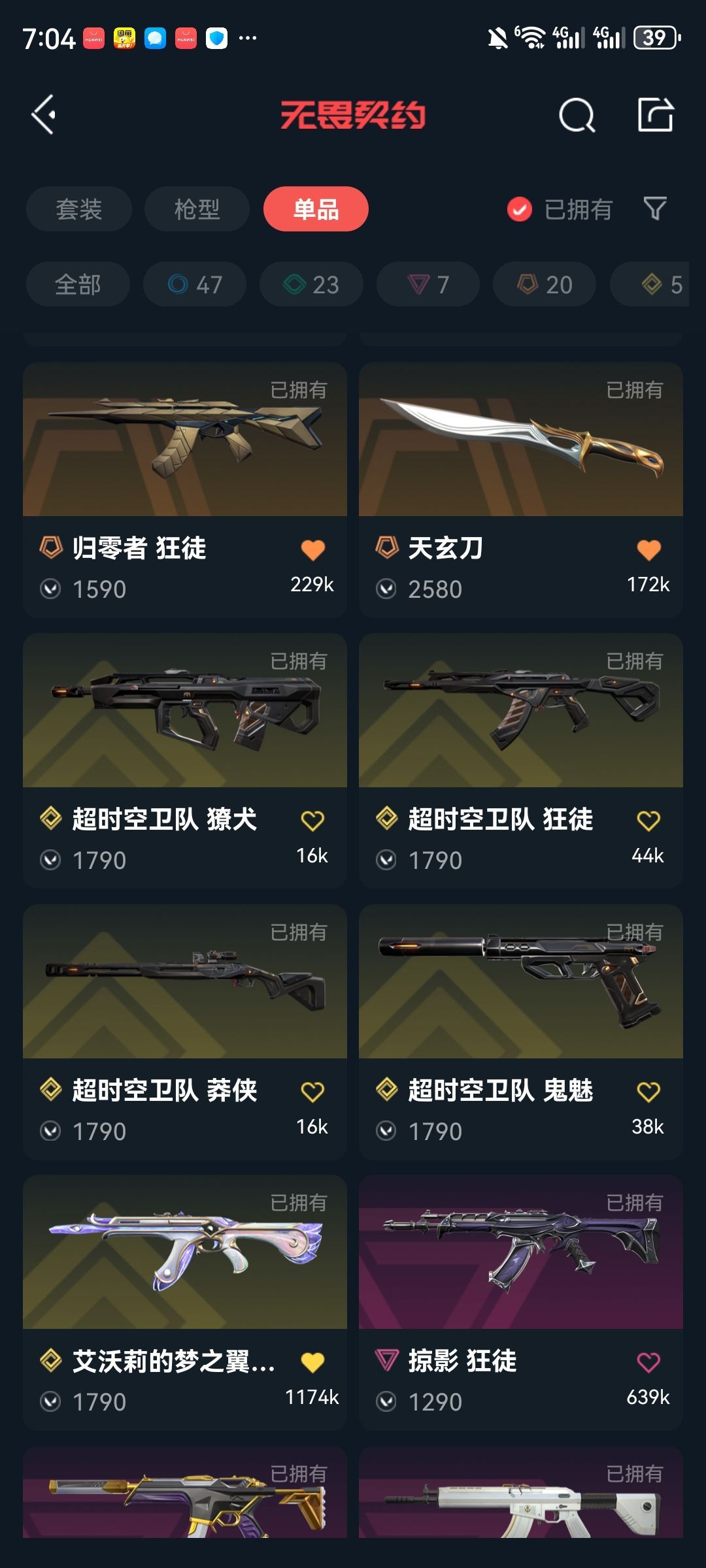This screenshot has width=706, height=1568.
Task: Like the 掠影 狂徒 skin
Action: coord(648,1362)
